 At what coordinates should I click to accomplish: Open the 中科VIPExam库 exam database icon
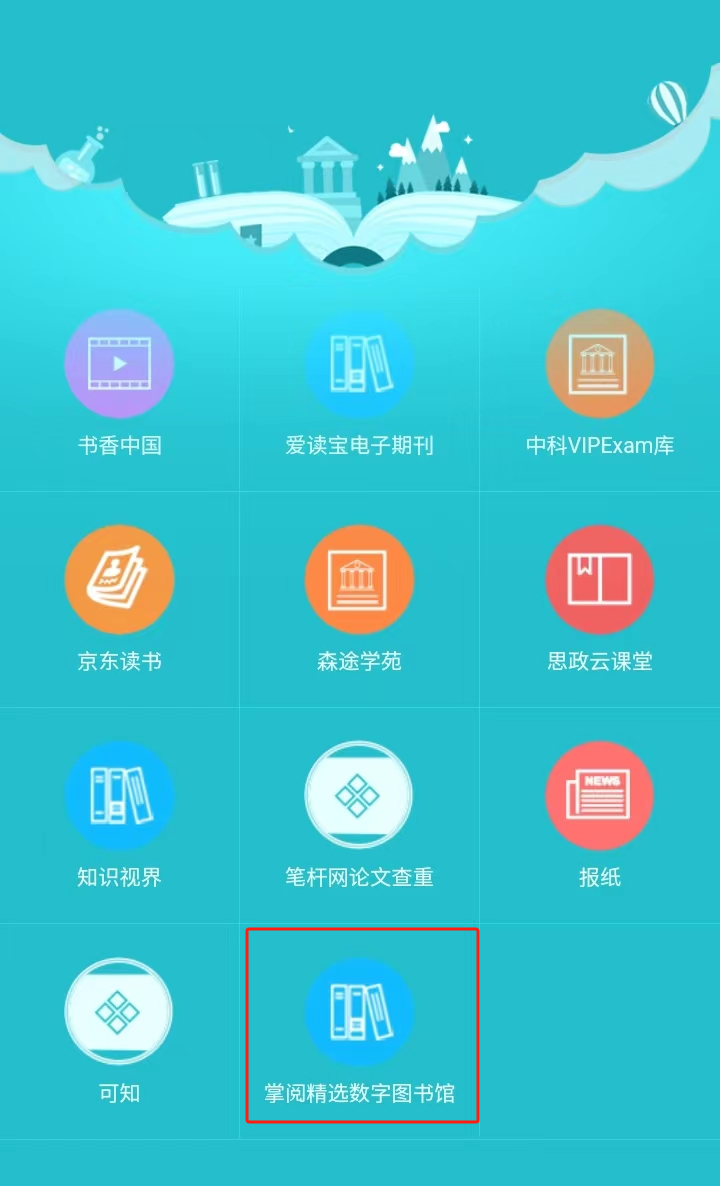click(600, 362)
